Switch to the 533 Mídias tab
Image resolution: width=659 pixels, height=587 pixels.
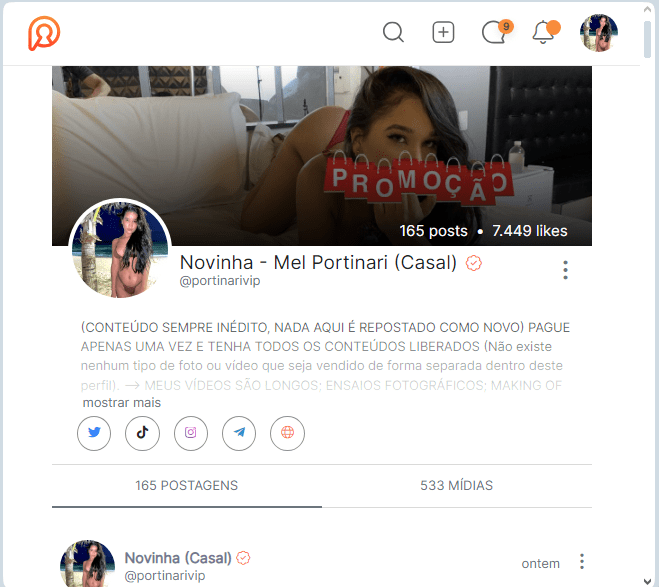point(456,486)
